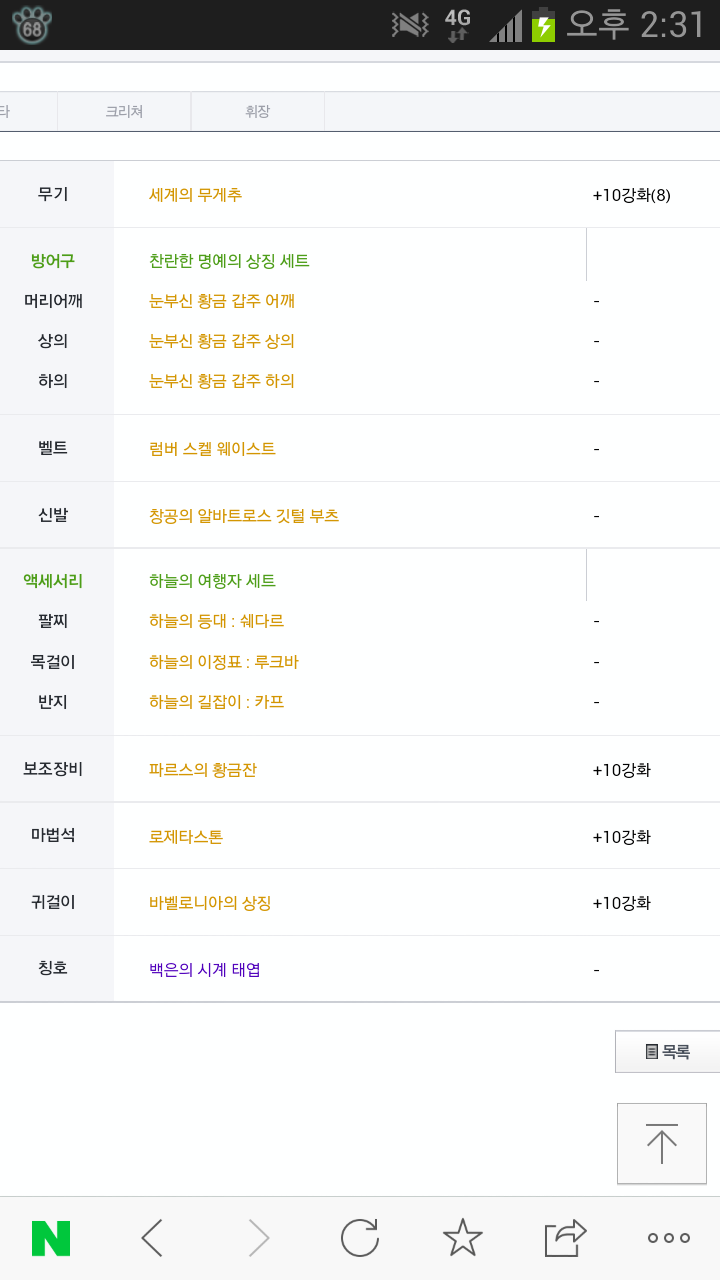This screenshot has height=1280, width=720.
Task: Switch to the 크리쳐 tab
Action: point(124,112)
